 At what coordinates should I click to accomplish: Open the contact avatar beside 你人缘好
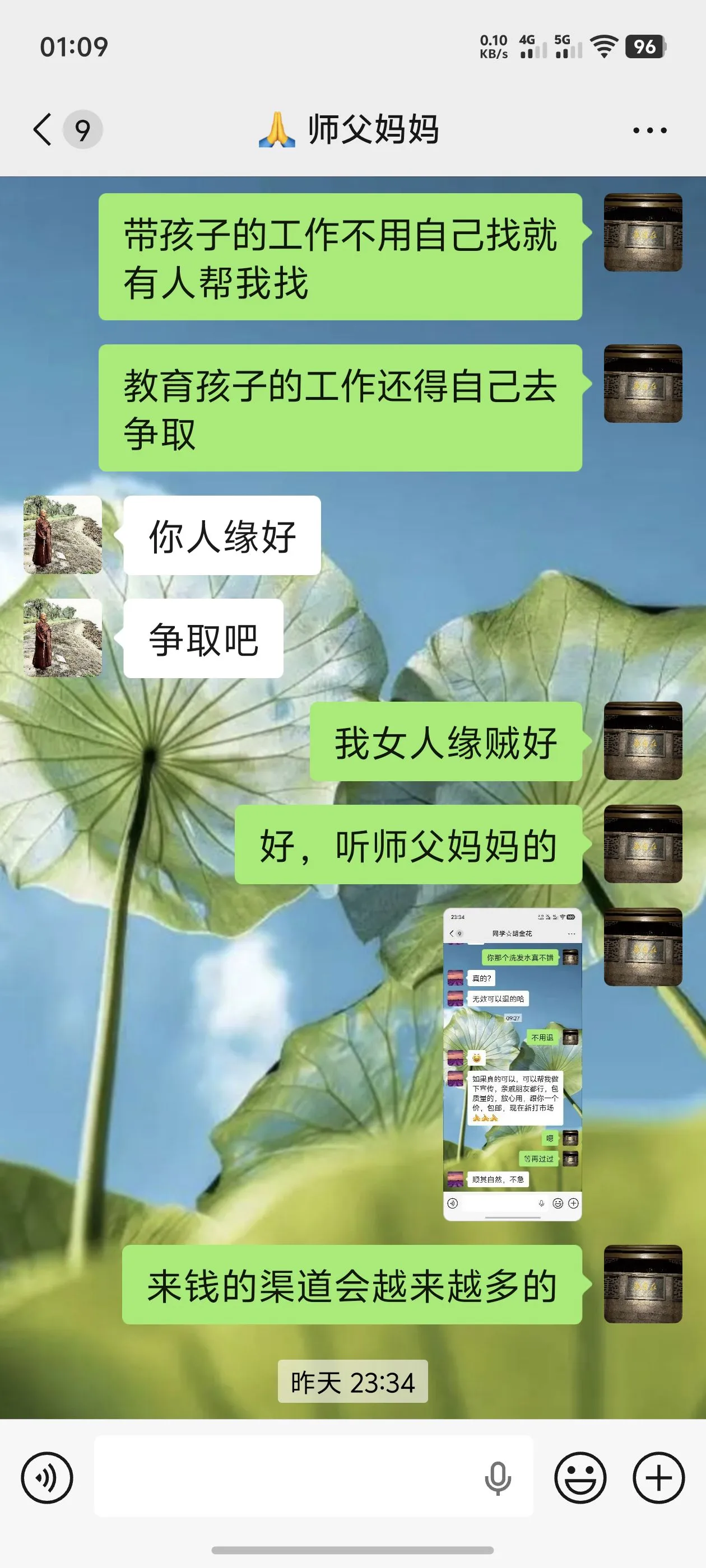pos(63,535)
